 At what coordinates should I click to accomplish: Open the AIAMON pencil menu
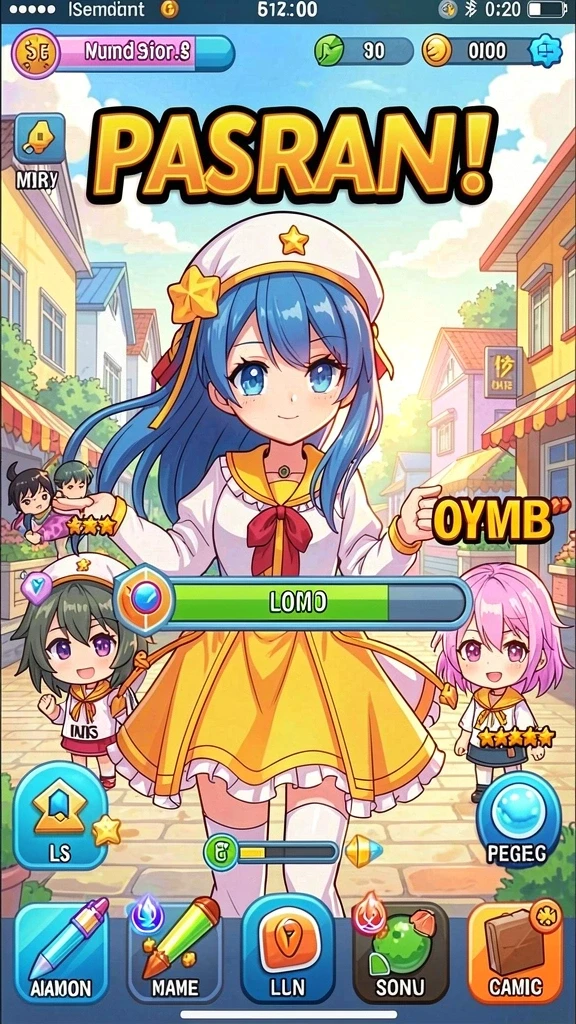(61, 952)
